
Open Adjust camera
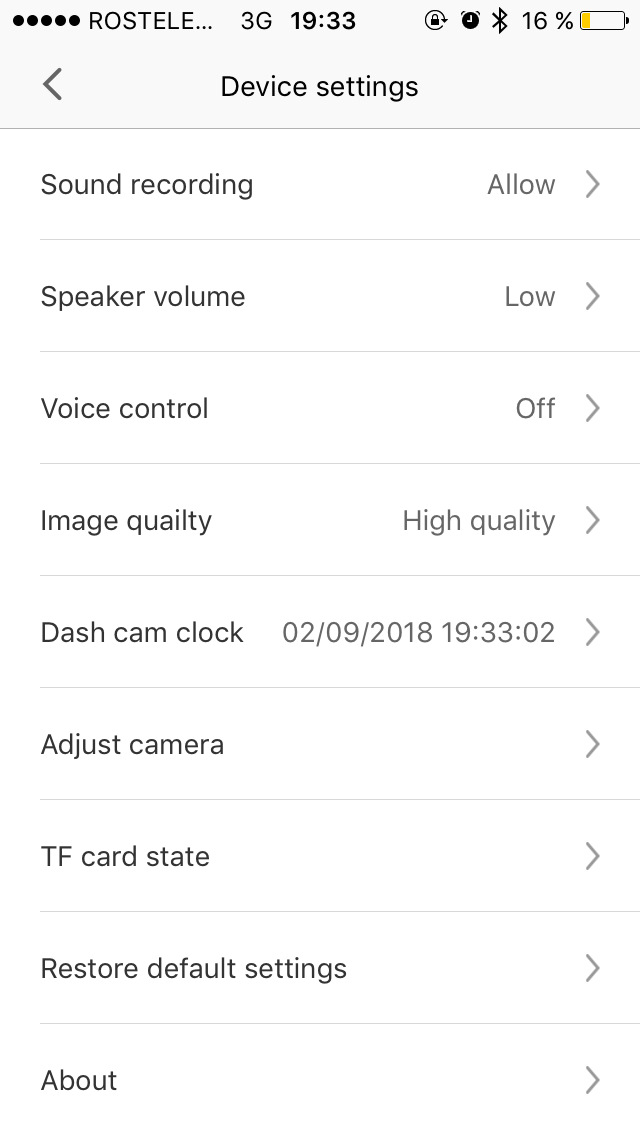coord(320,744)
